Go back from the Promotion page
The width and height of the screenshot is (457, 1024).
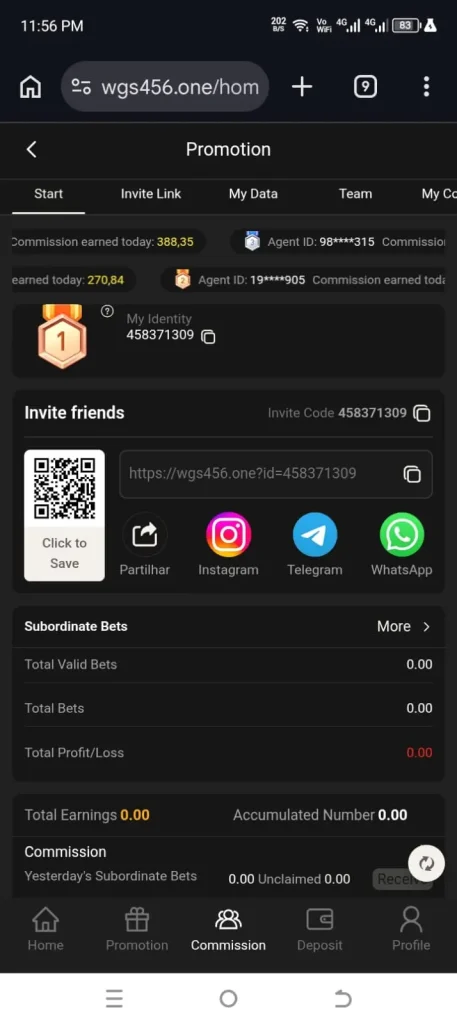31,150
